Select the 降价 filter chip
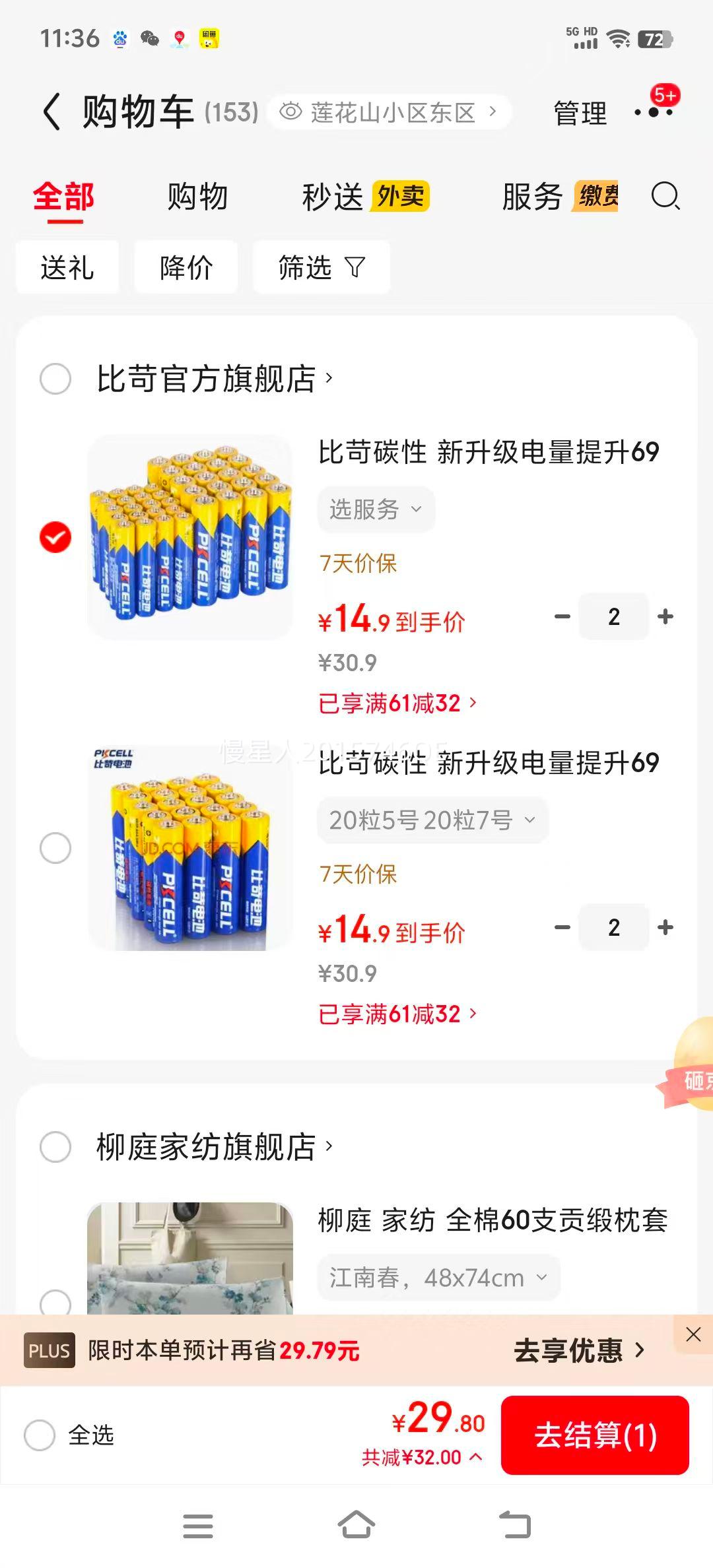The width and height of the screenshot is (713, 1568). pyautogui.click(x=186, y=267)
